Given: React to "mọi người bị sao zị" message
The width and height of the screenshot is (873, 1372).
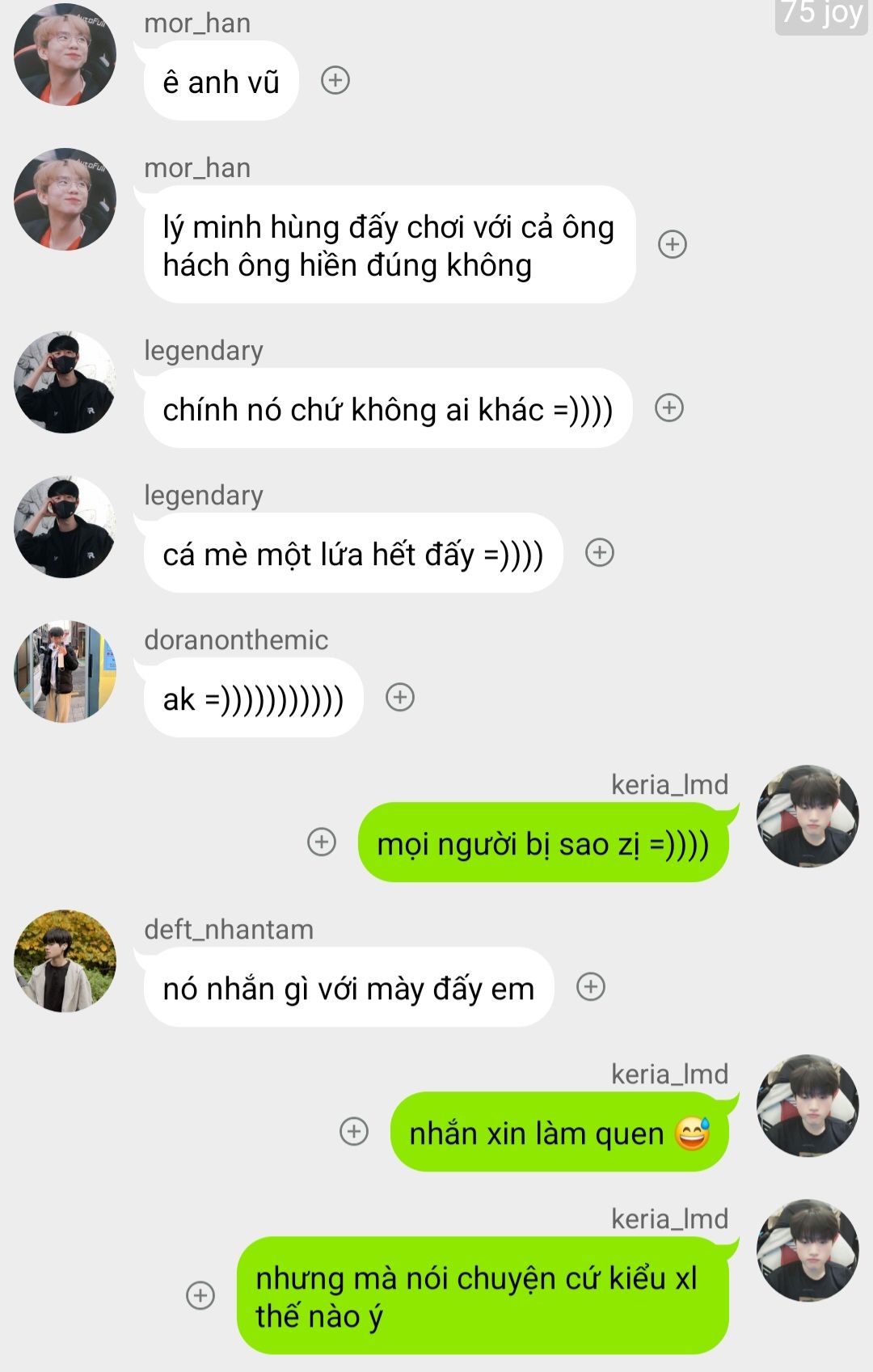Looking at the screenshot, I should pos(322,842).
